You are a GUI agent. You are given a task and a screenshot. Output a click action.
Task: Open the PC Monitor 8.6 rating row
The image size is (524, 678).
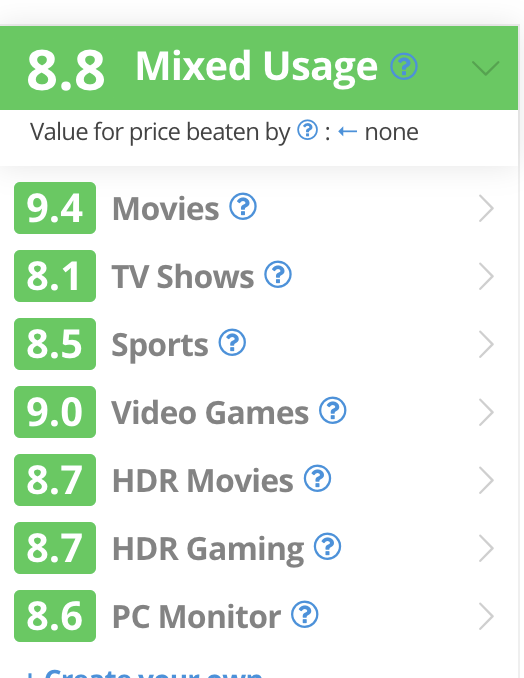tap(259, 616)
